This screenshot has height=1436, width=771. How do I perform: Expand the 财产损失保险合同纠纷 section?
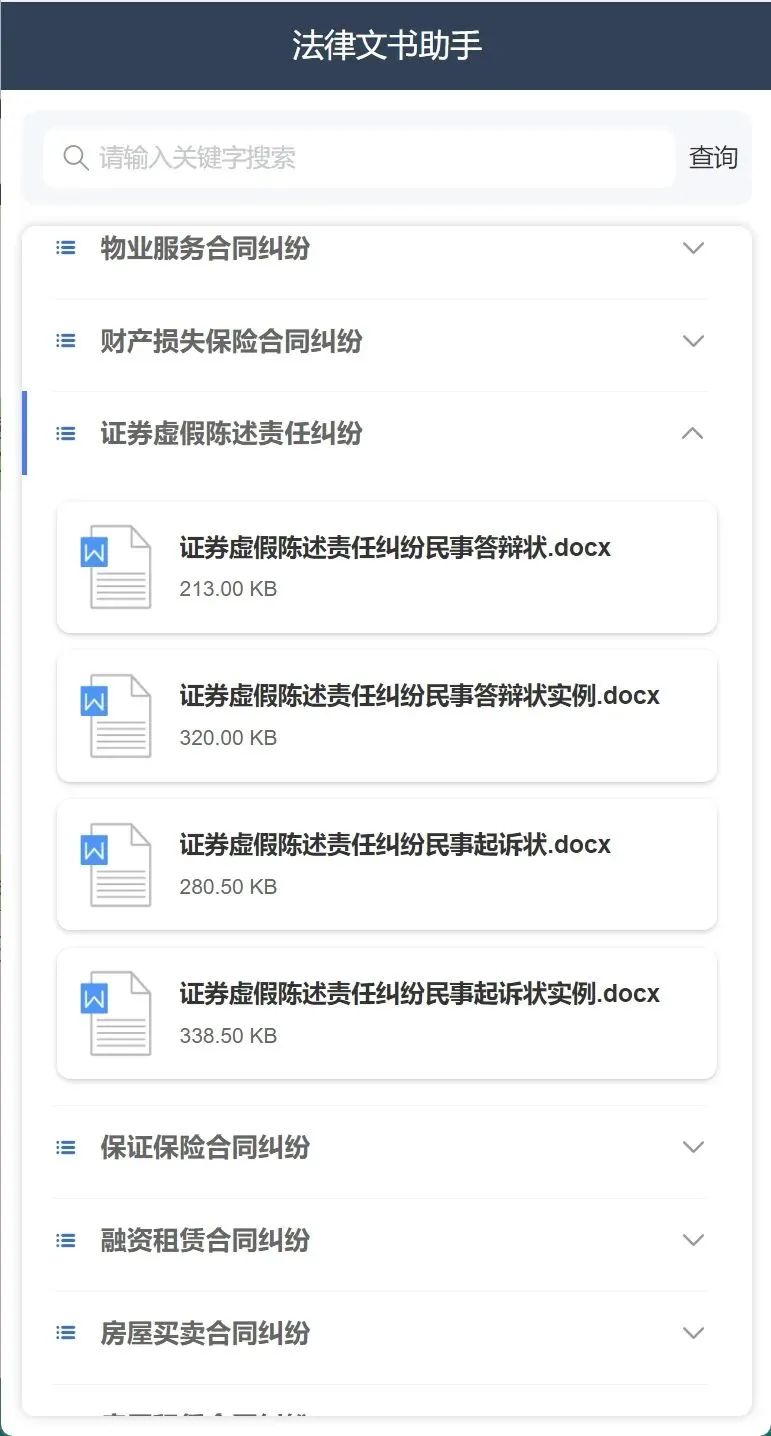(380, 341)
